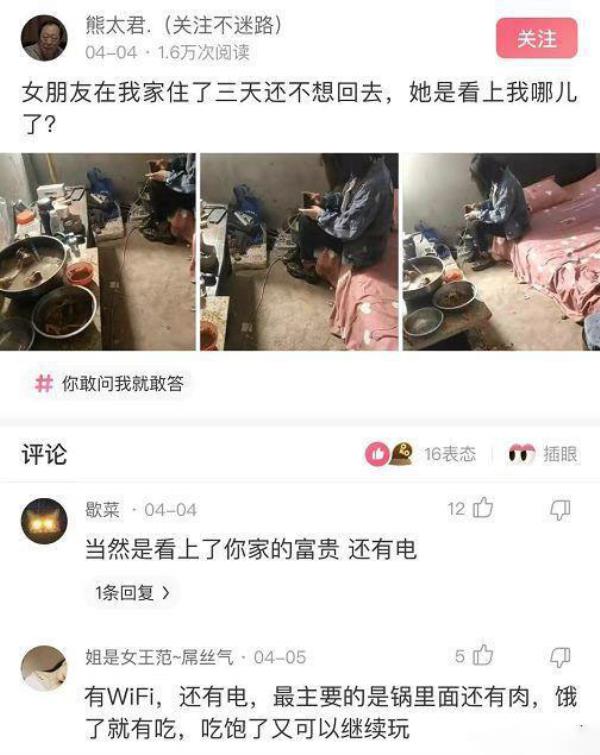Open 熊太君's profile avatar
Viewport: 600px width, 755px height.
point(44,39)
